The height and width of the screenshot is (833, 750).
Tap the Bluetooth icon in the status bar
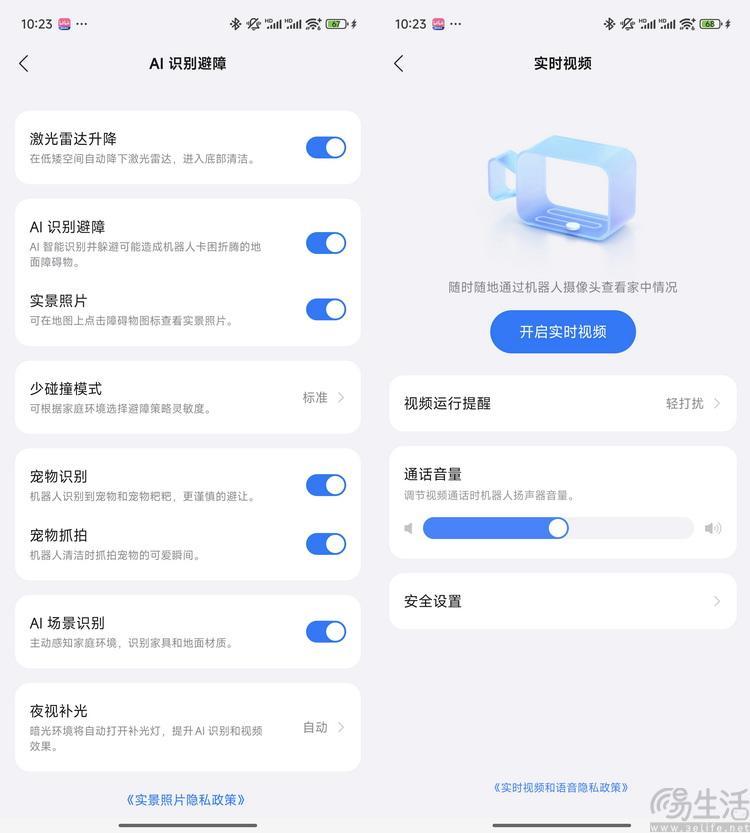[235, 22]
